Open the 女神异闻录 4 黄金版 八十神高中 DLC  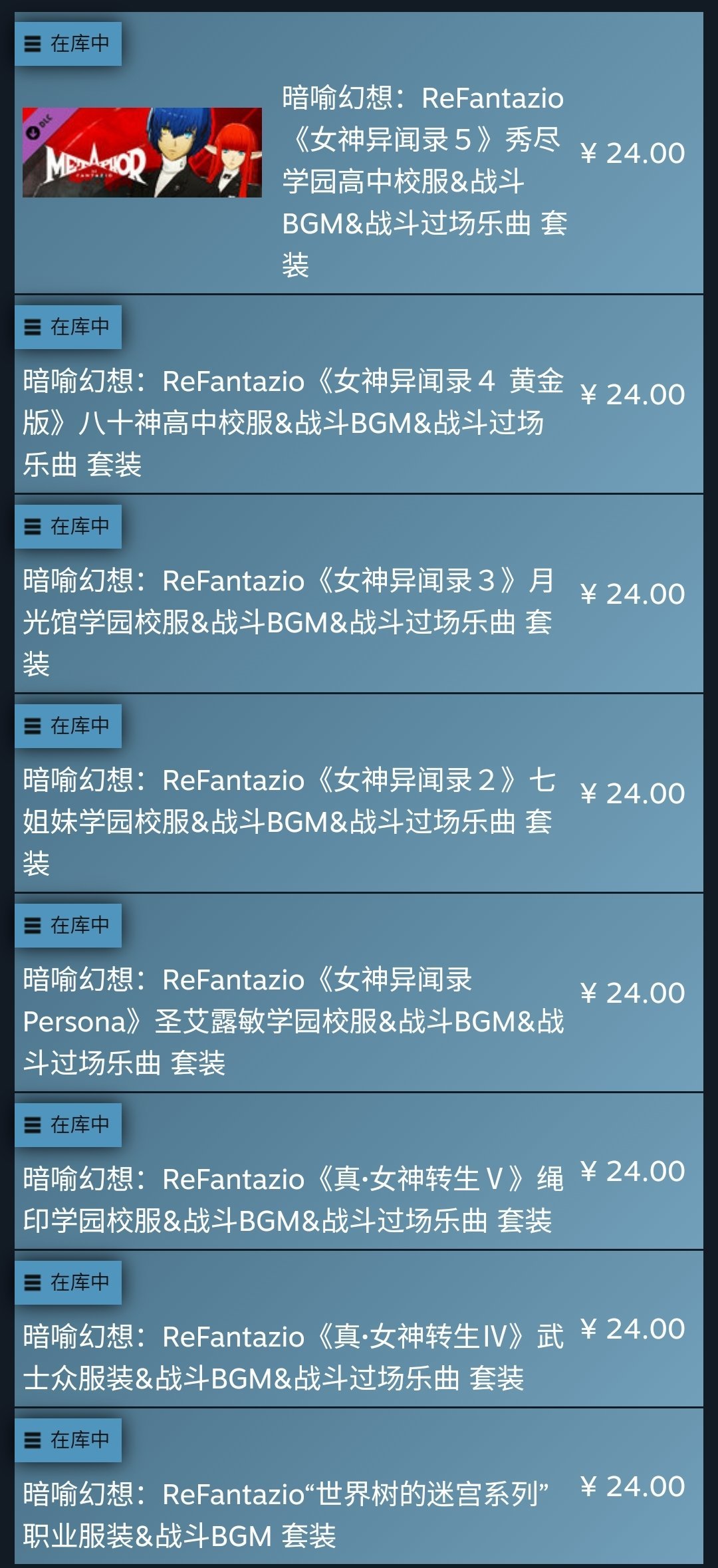point(293,422)
